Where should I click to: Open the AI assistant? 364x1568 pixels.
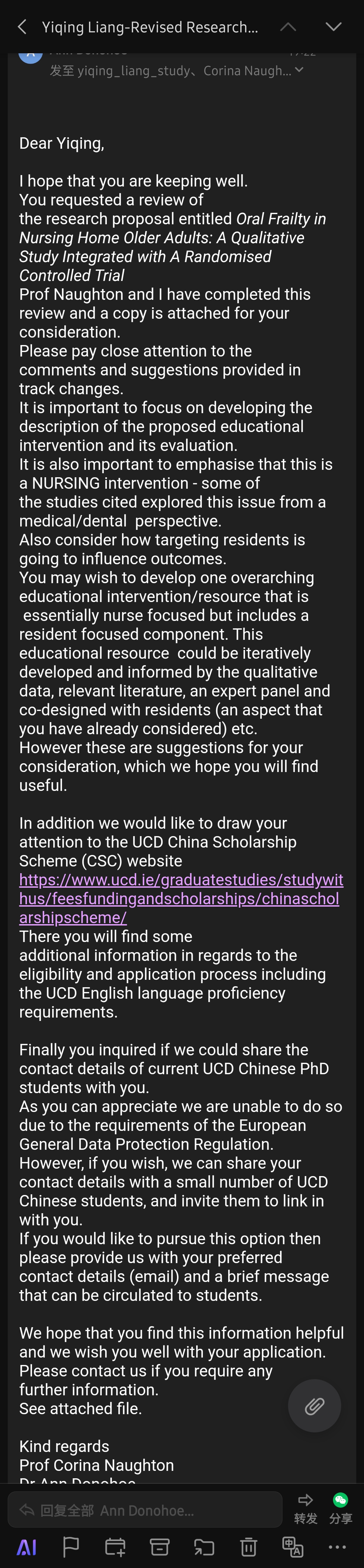[x=26, y=1547]
